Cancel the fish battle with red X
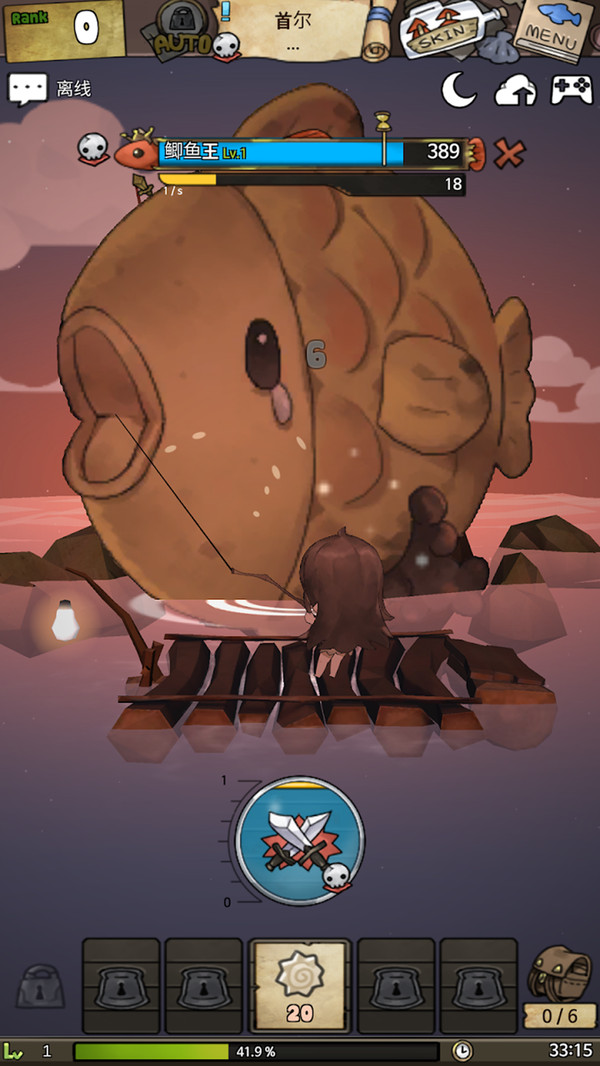The width and height of the screenshot is (600, 1066). [x=509, y=153]
